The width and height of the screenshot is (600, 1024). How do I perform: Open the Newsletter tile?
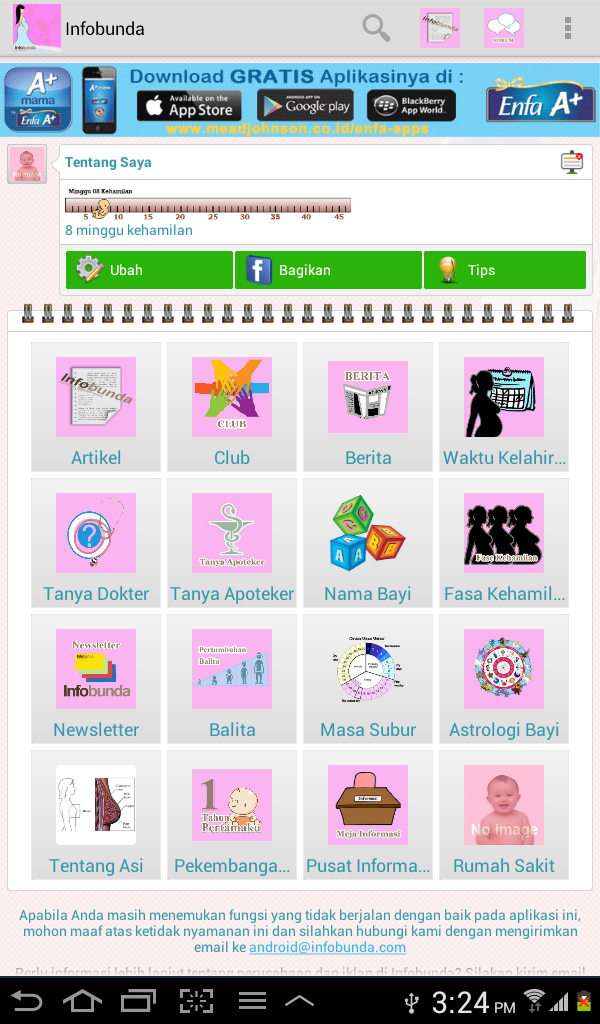(96, 678)
